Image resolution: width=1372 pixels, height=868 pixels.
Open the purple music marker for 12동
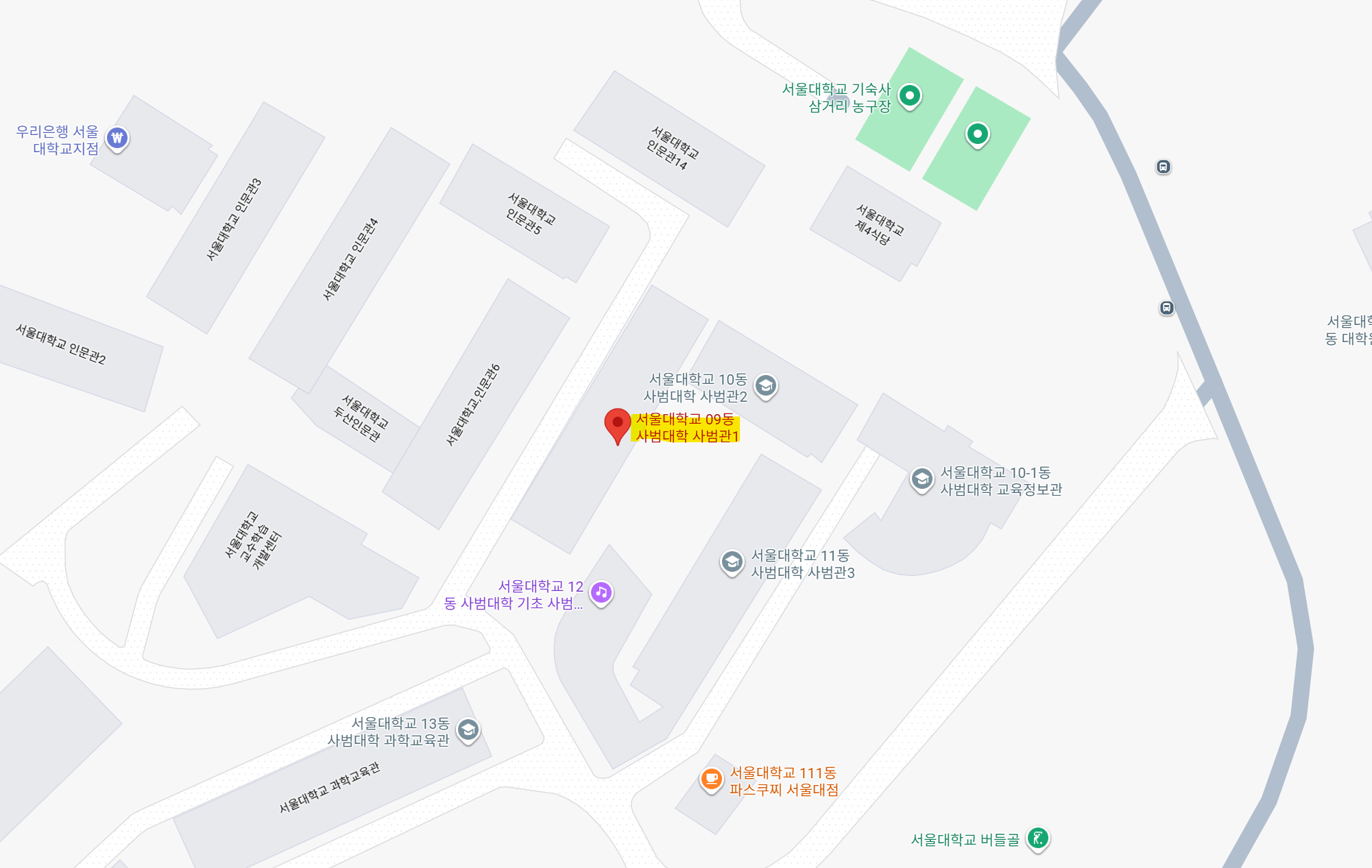click(601, 592)
